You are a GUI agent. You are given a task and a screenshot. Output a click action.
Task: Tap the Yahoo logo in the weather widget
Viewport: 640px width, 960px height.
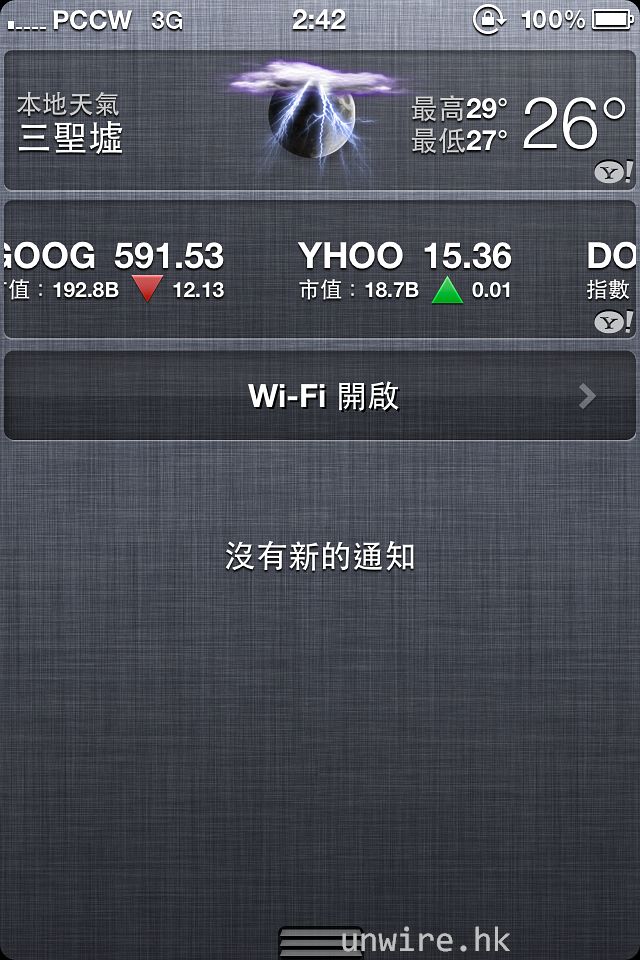point(612,172)
